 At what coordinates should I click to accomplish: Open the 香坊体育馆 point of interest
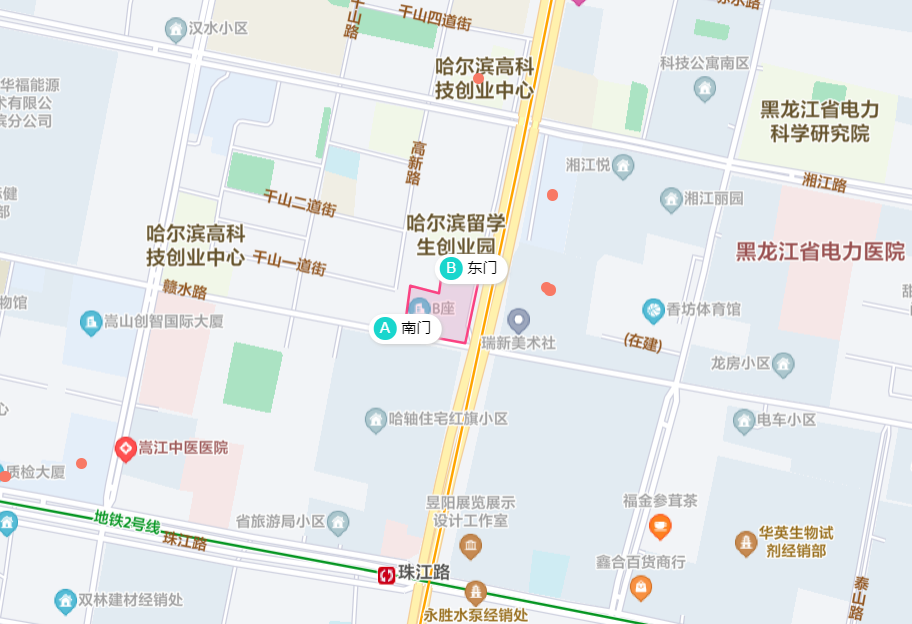click(x=654, y=310)
